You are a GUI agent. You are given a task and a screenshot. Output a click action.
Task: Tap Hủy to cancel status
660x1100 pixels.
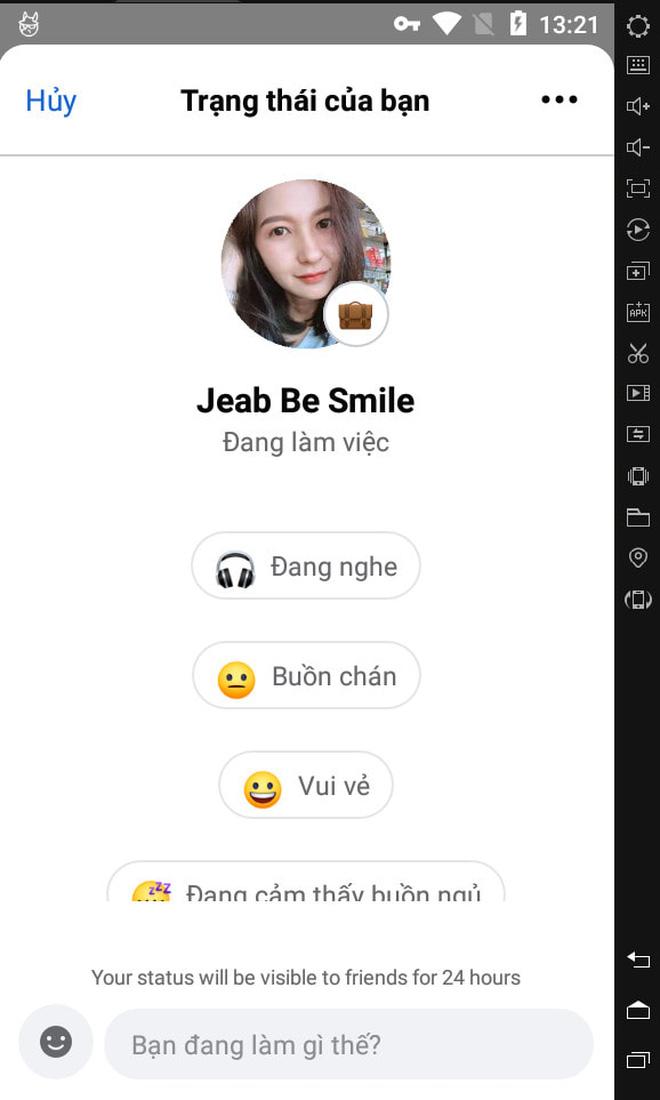coord(51,101)
